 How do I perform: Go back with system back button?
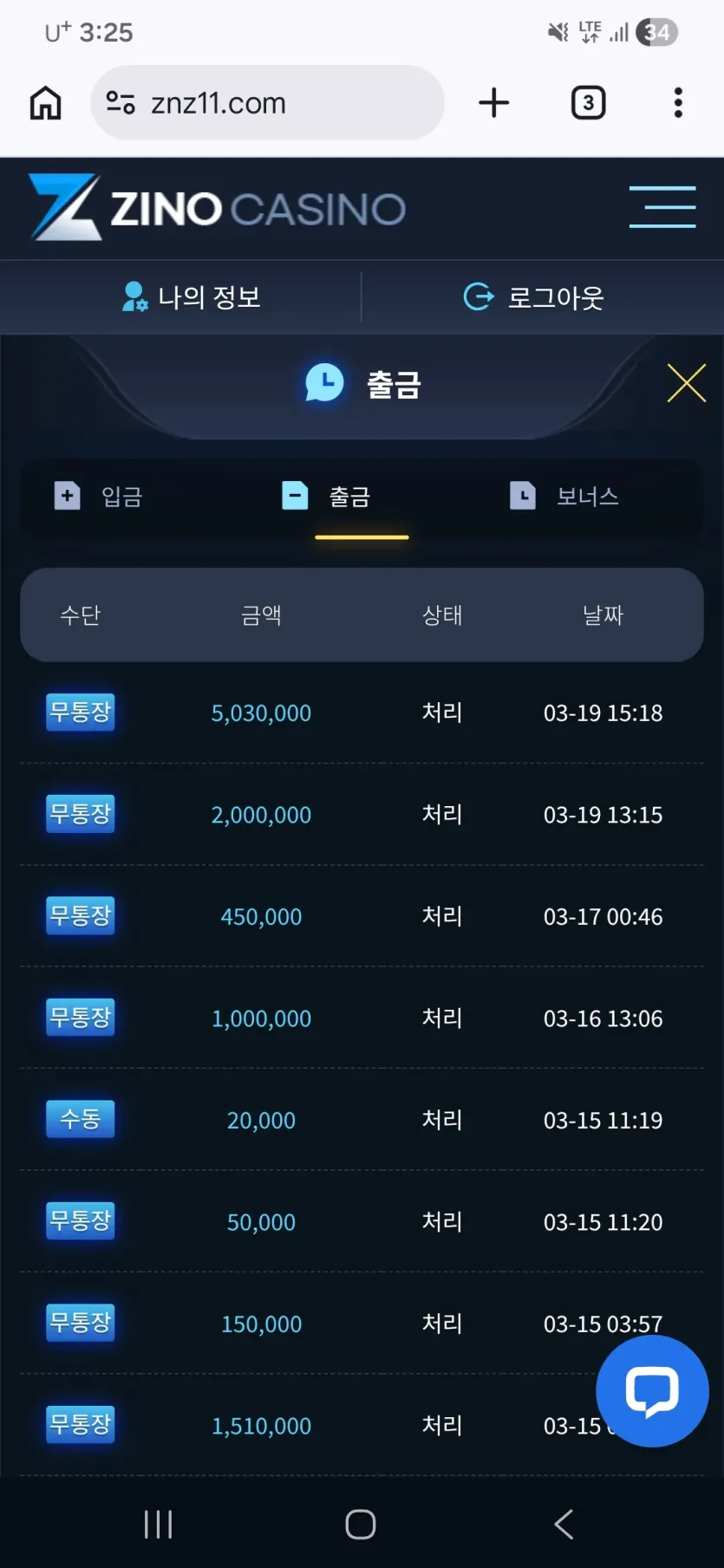[x=564, y=1524]
